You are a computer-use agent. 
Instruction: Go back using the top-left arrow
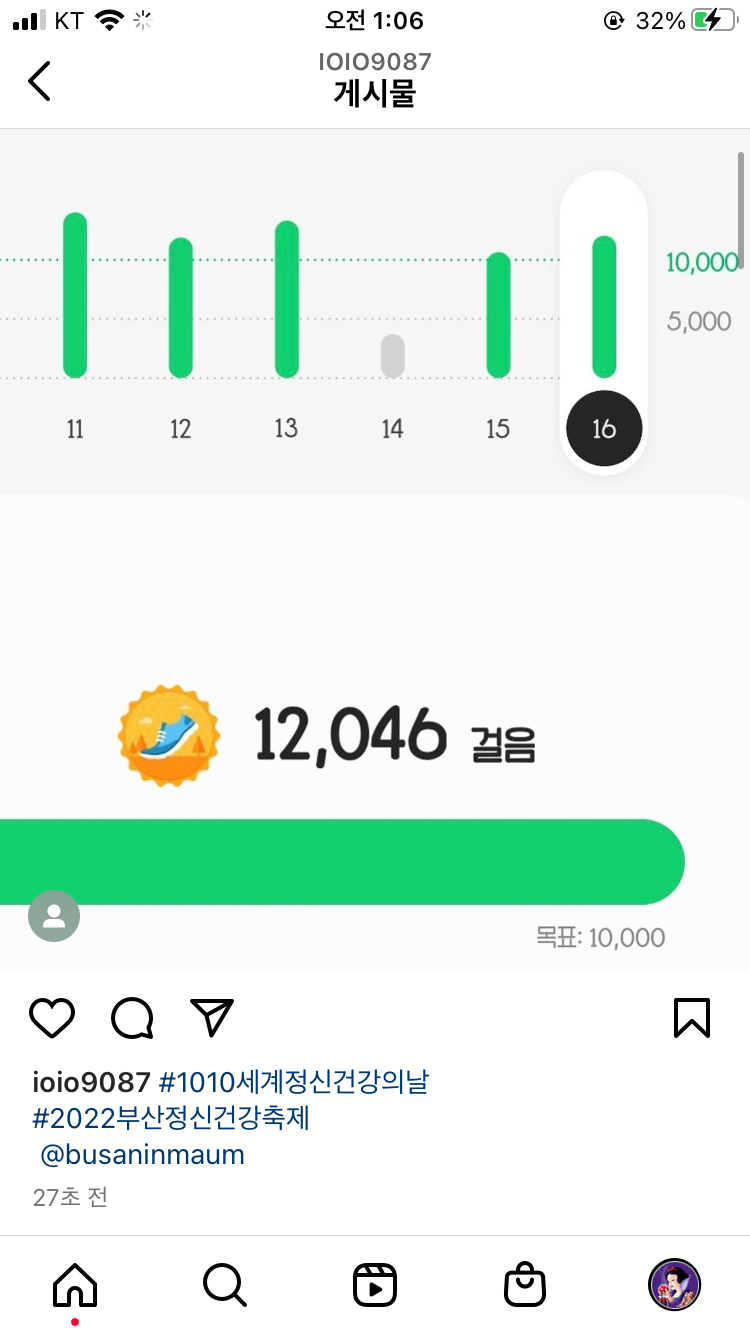pos(39,81)
